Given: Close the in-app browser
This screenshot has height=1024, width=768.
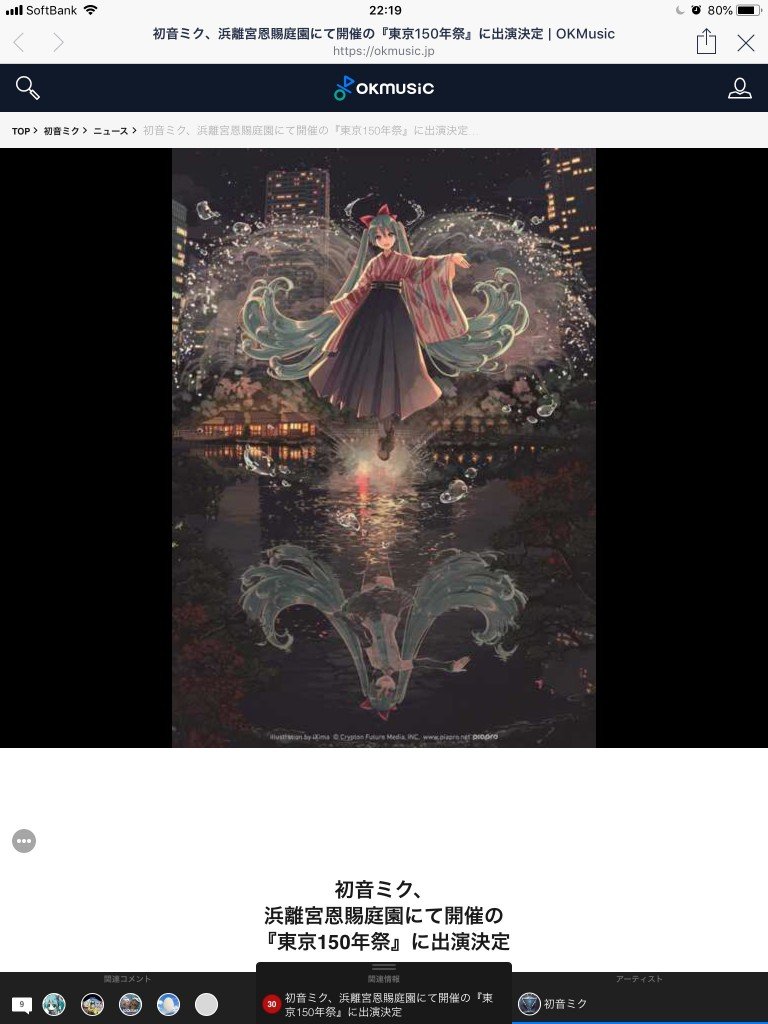Looking at the screenshot, I should 745,42.
